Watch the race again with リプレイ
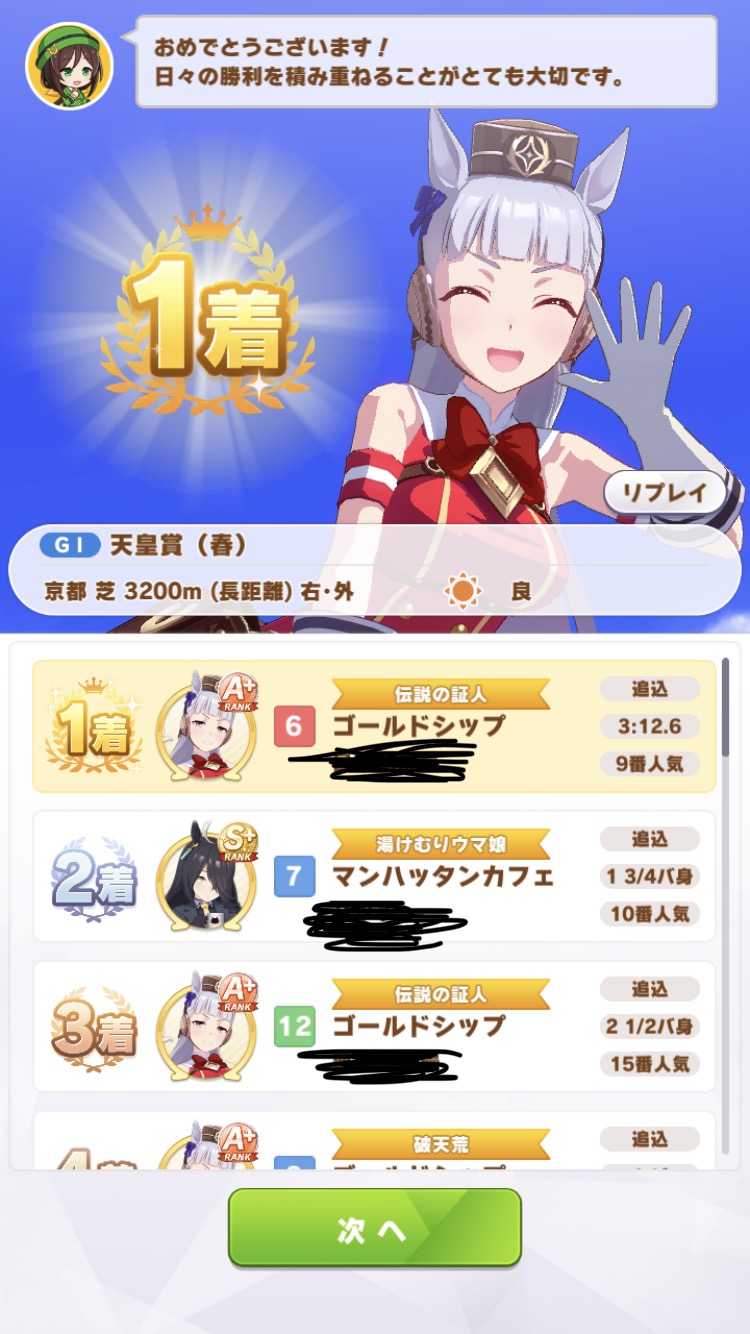The height and width of the screenshot is (1334, 750). pyautogui.click(x=665, y=493)
